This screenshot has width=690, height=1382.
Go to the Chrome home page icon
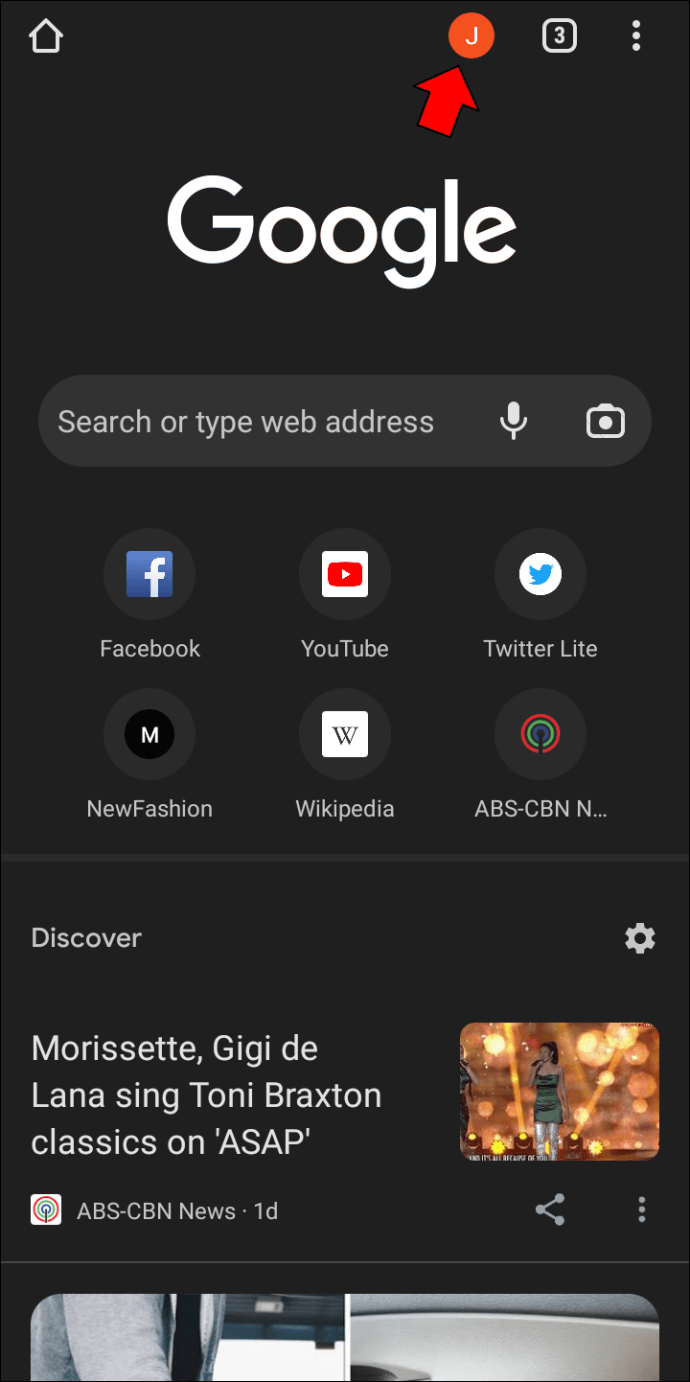[46, 37]
